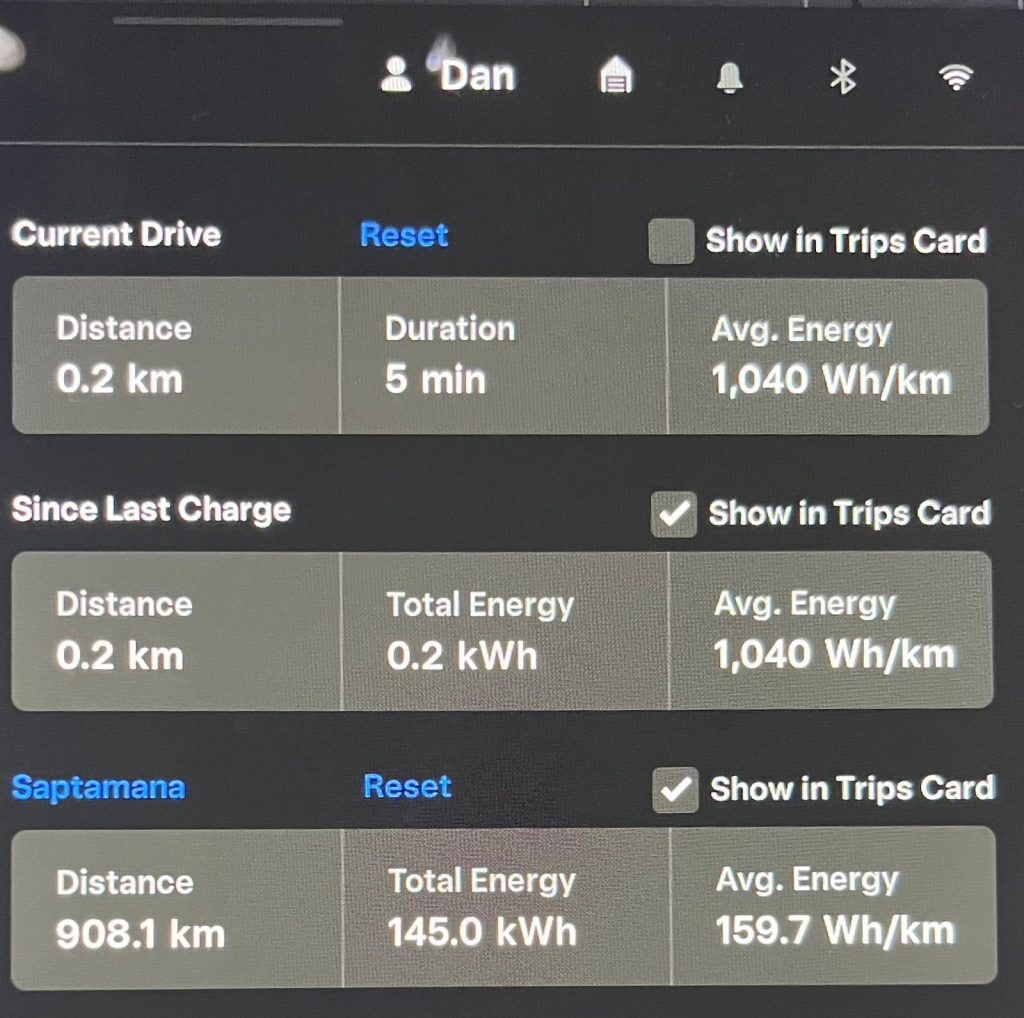Open the Dan driver profile

click(x=450, y=76)
